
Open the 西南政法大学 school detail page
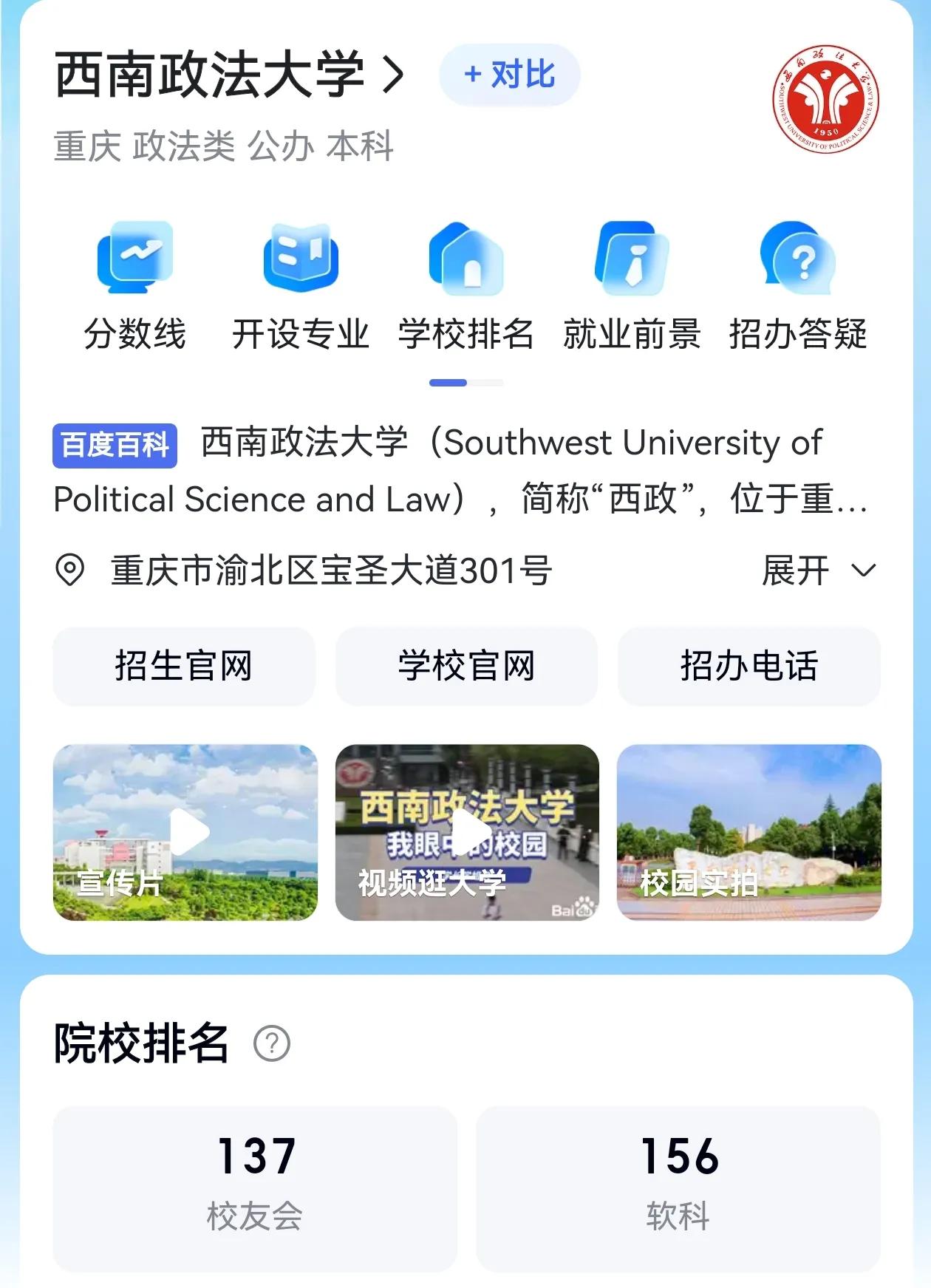(229, 74)
